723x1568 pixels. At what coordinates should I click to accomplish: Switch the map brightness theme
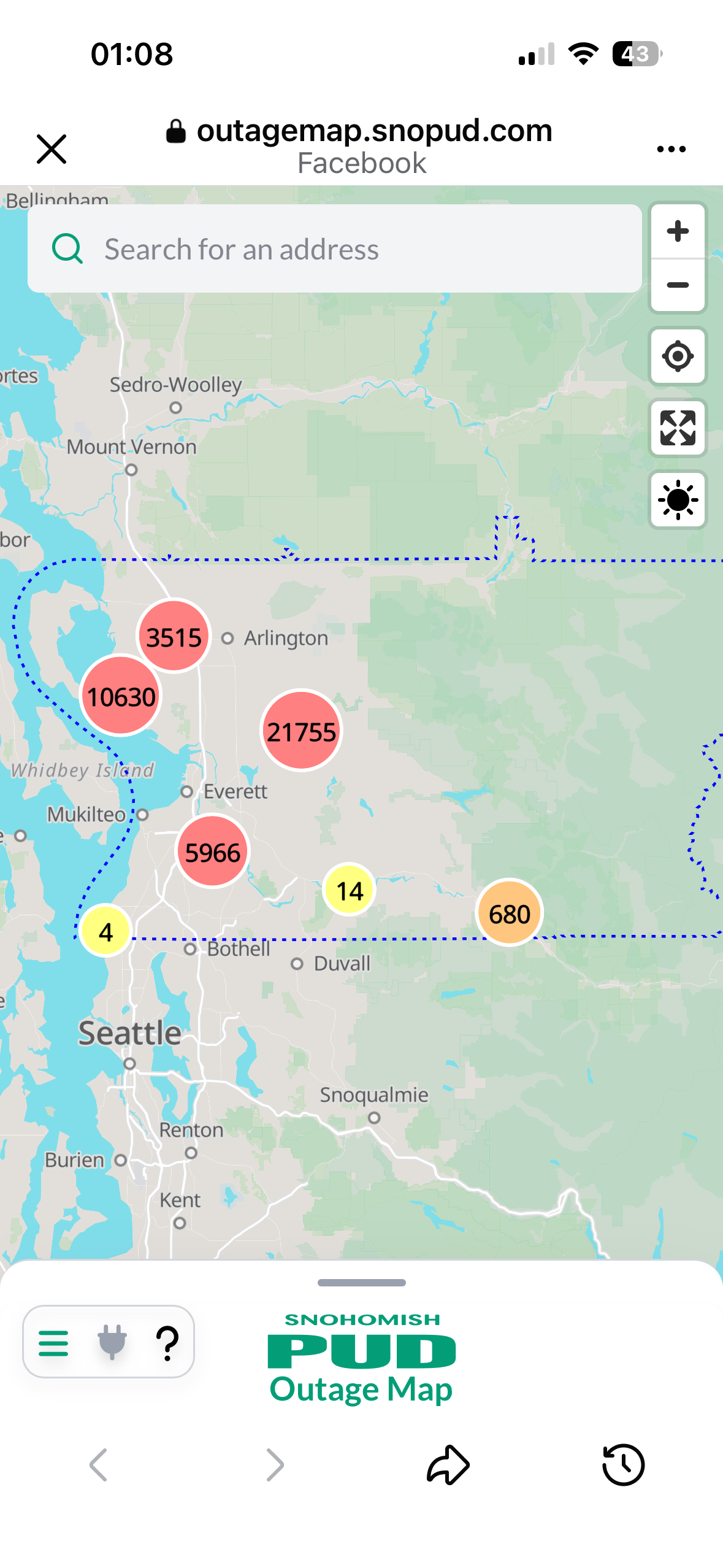678,500
